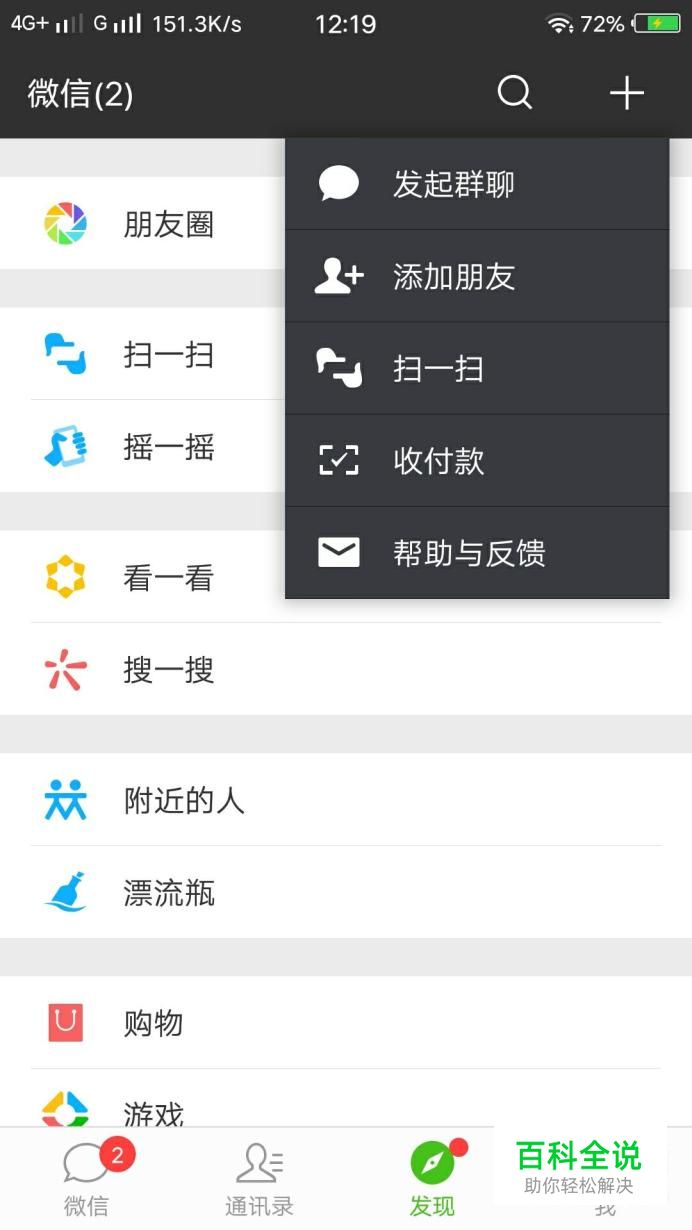This screenshot has height=1230, width=692.
Task: Switch to the 通讯录 contacts tab
Action: click(259, 1180)
